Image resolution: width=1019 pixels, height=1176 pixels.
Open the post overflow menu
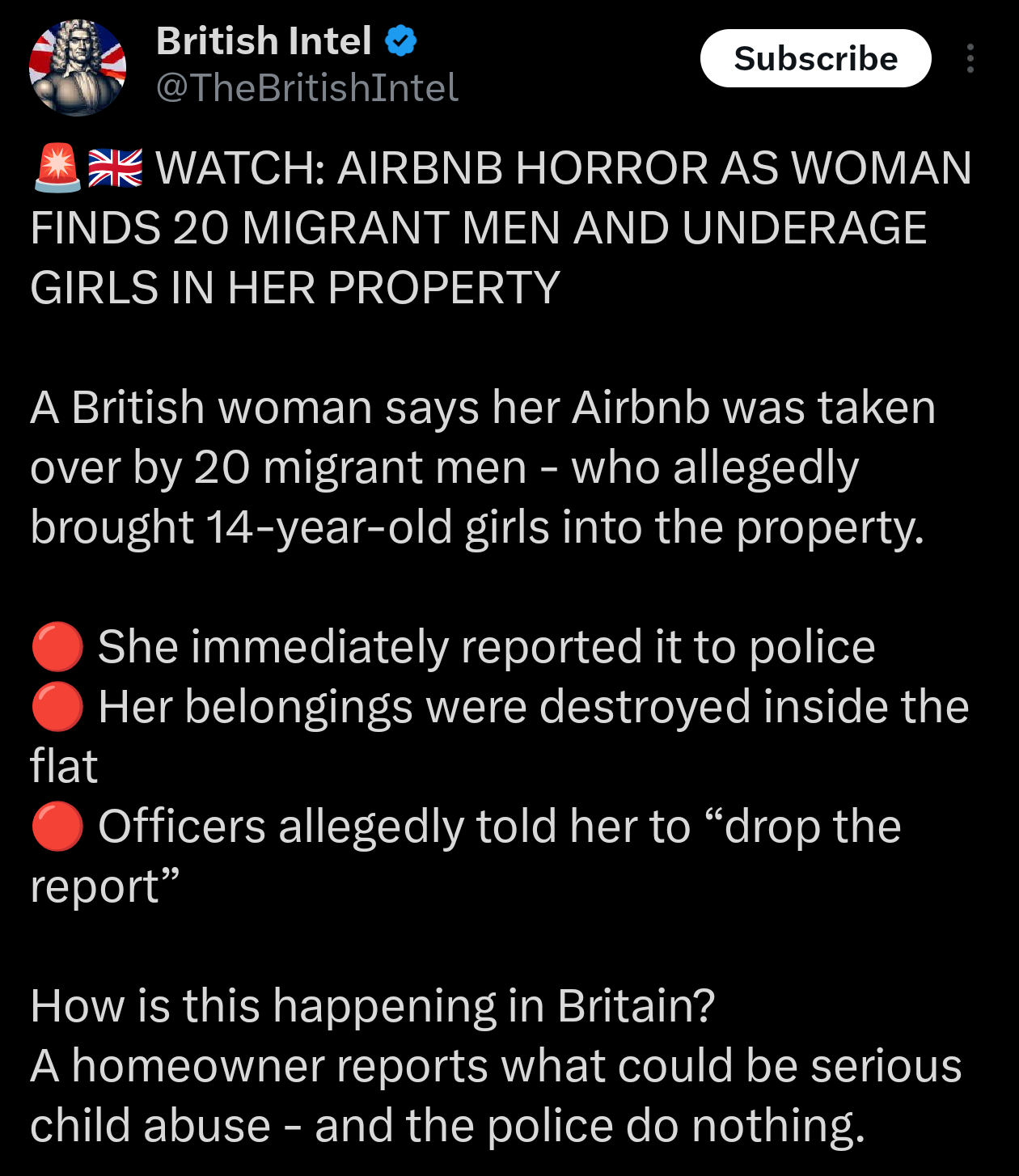point(970,58)
